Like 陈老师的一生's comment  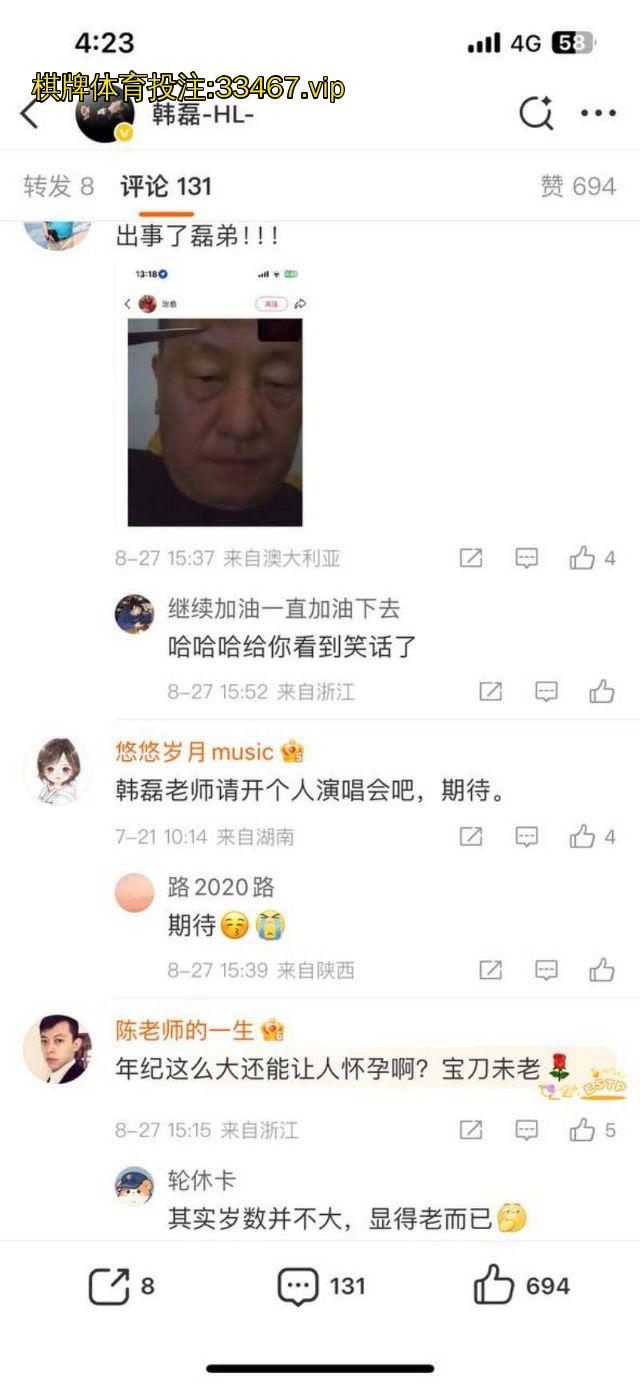pyautogui.click(x=583, y=1130)
